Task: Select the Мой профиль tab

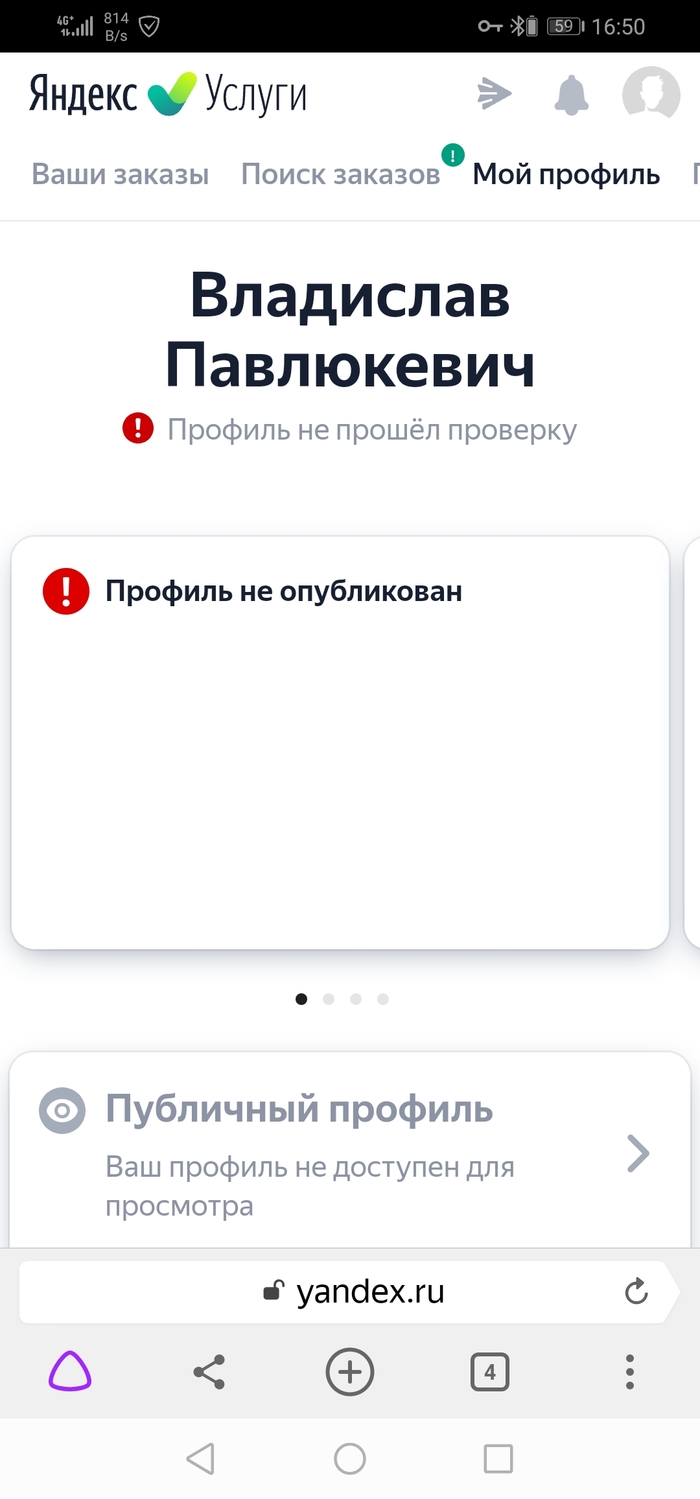Action: tap(566, 174)
